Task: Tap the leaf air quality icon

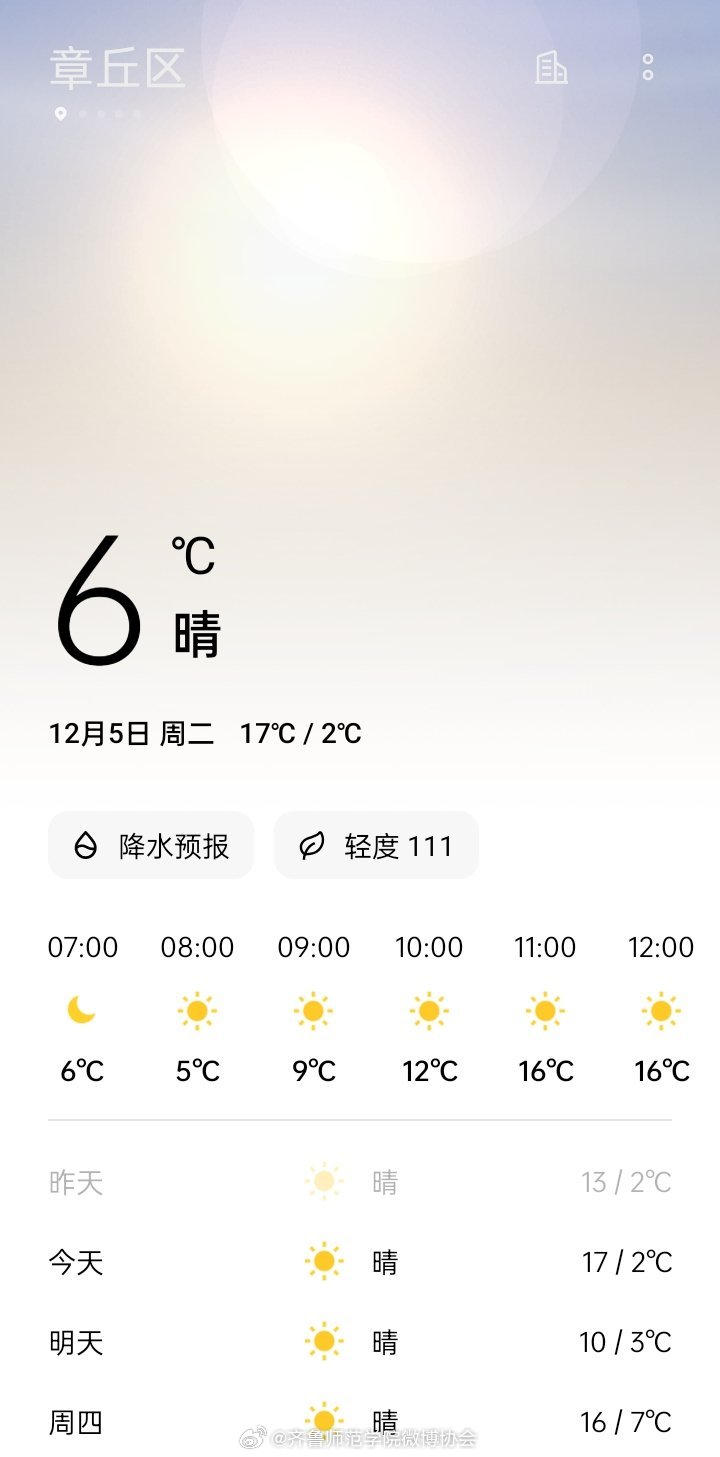Action: click(313, 846)
